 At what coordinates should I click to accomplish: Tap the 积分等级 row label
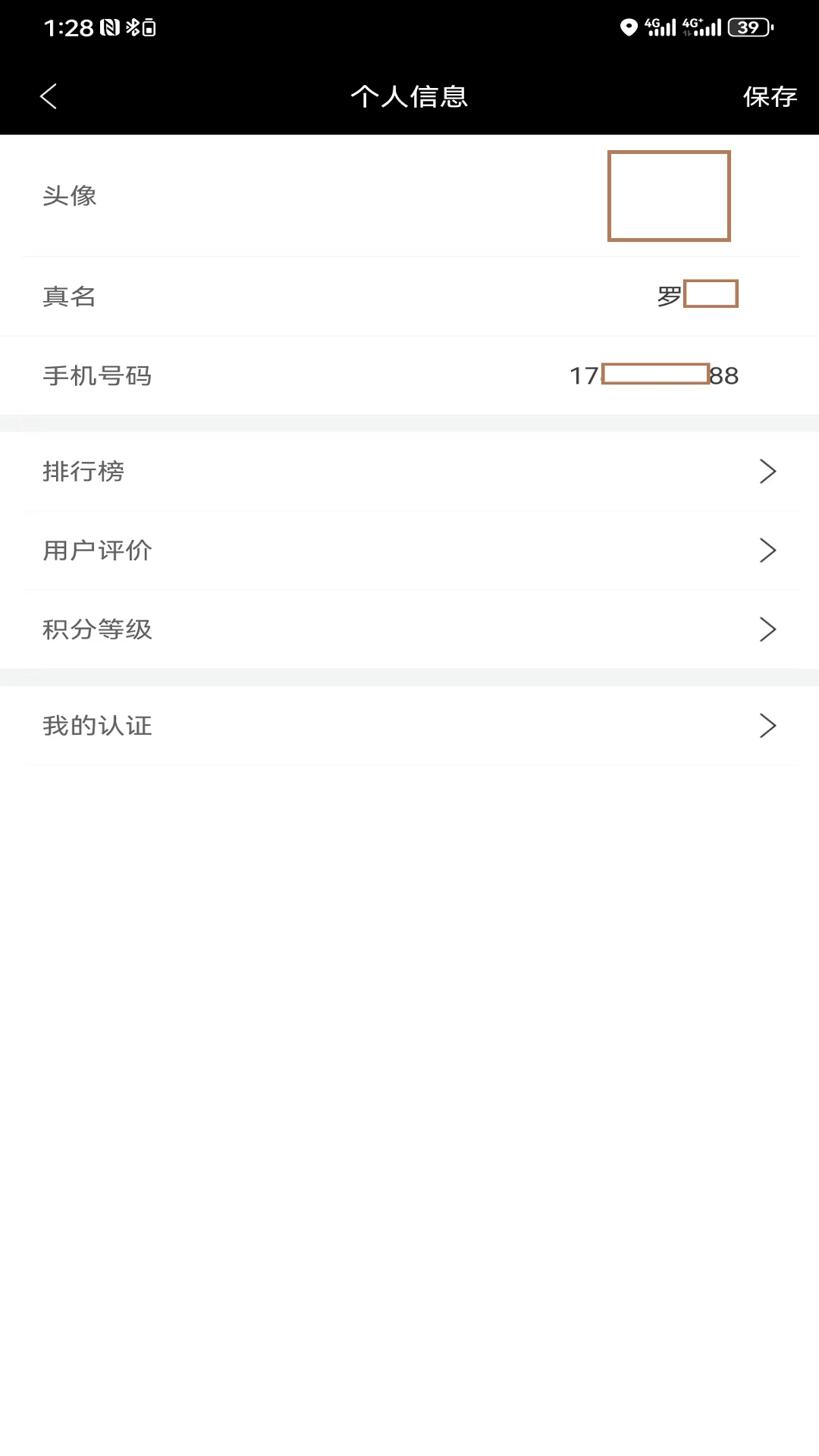coord(97,629)
